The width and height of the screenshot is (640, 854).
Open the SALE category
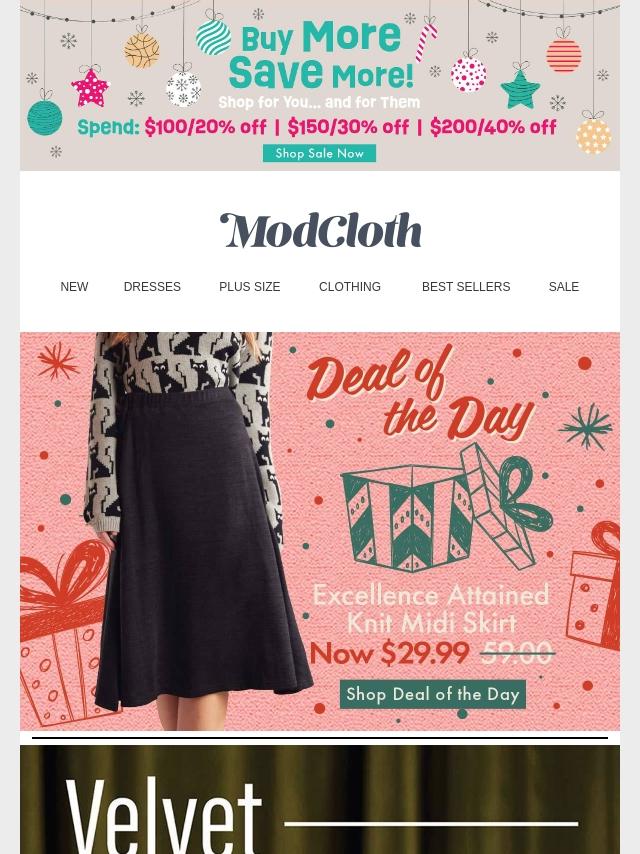(x=563, y=287)
